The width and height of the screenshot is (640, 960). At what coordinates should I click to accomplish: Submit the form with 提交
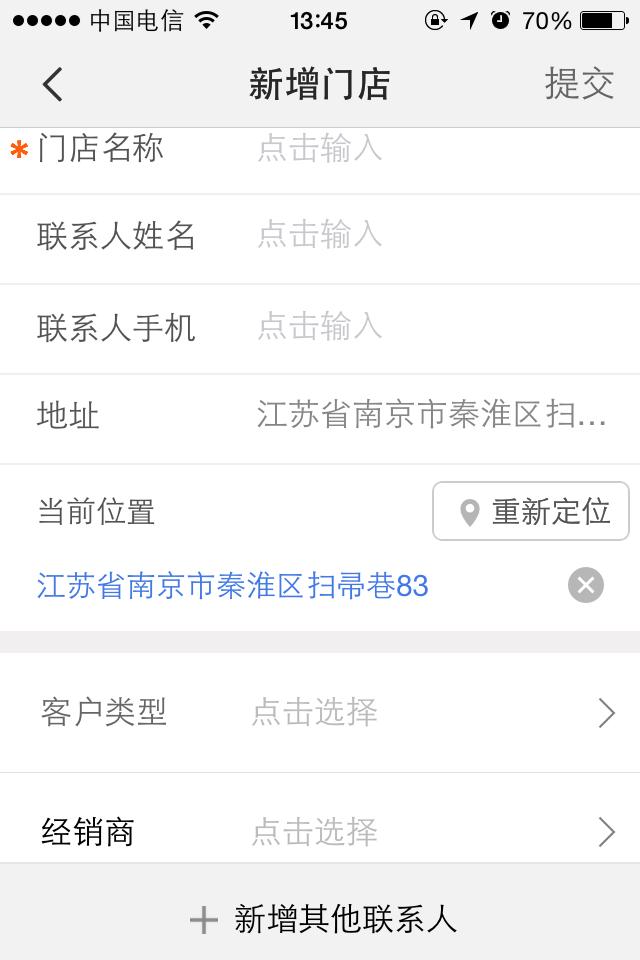click(x=579, y=84)
